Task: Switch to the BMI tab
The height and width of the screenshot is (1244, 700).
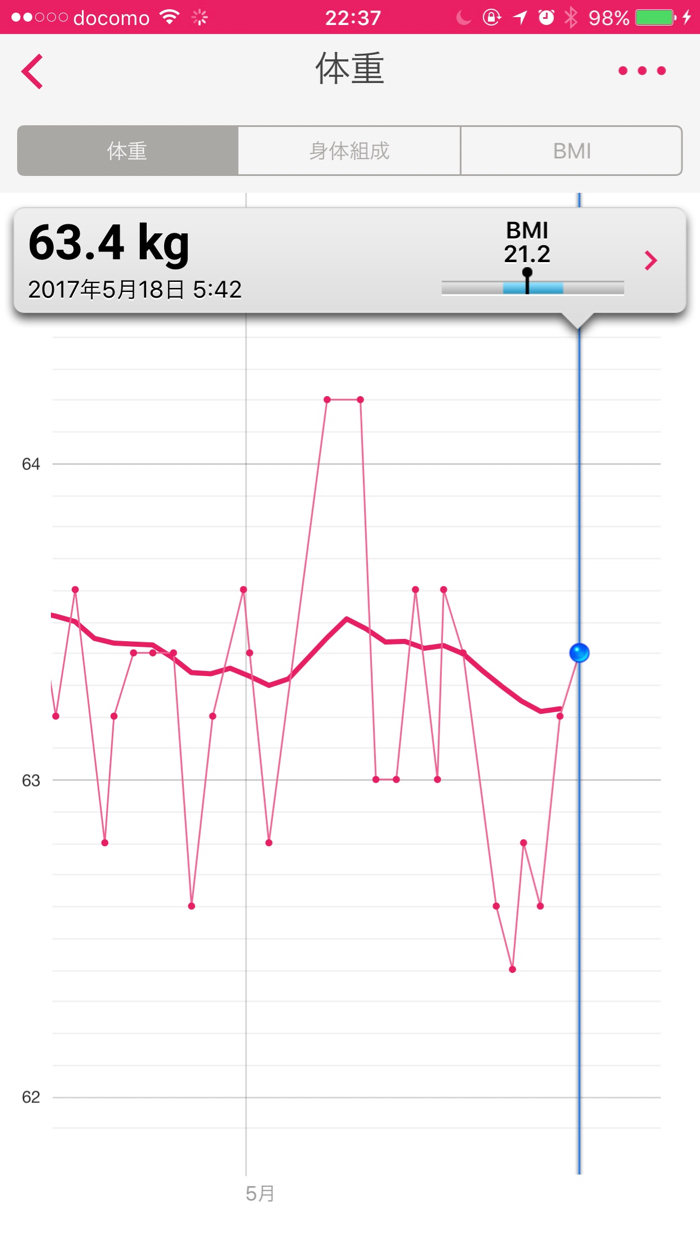Action: tap(572, 151)
